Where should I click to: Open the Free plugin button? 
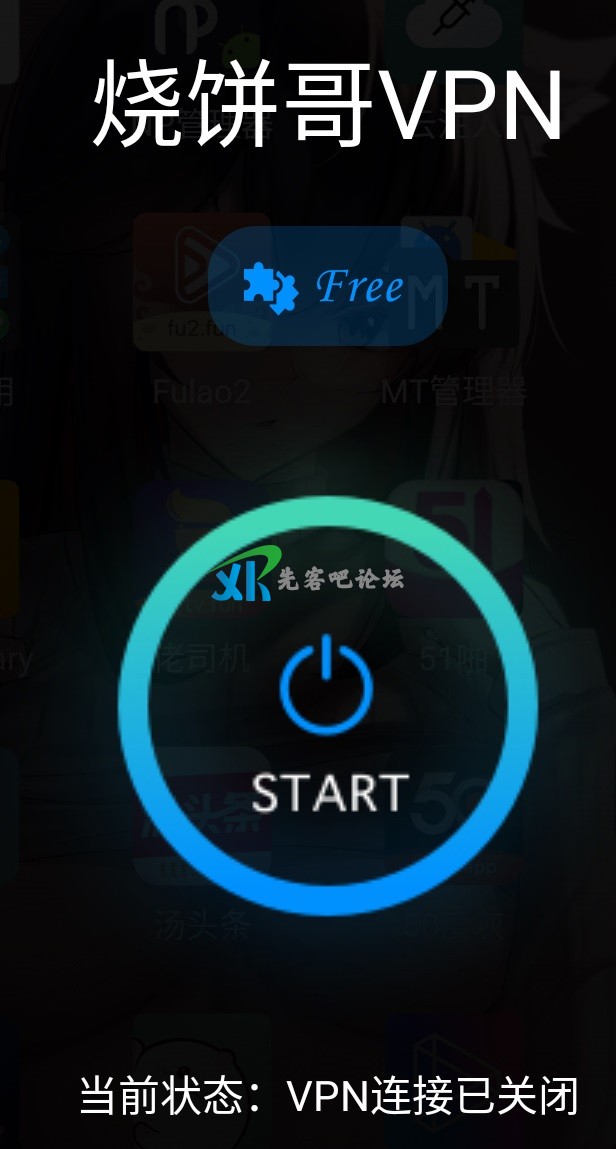tap(327, 287)
